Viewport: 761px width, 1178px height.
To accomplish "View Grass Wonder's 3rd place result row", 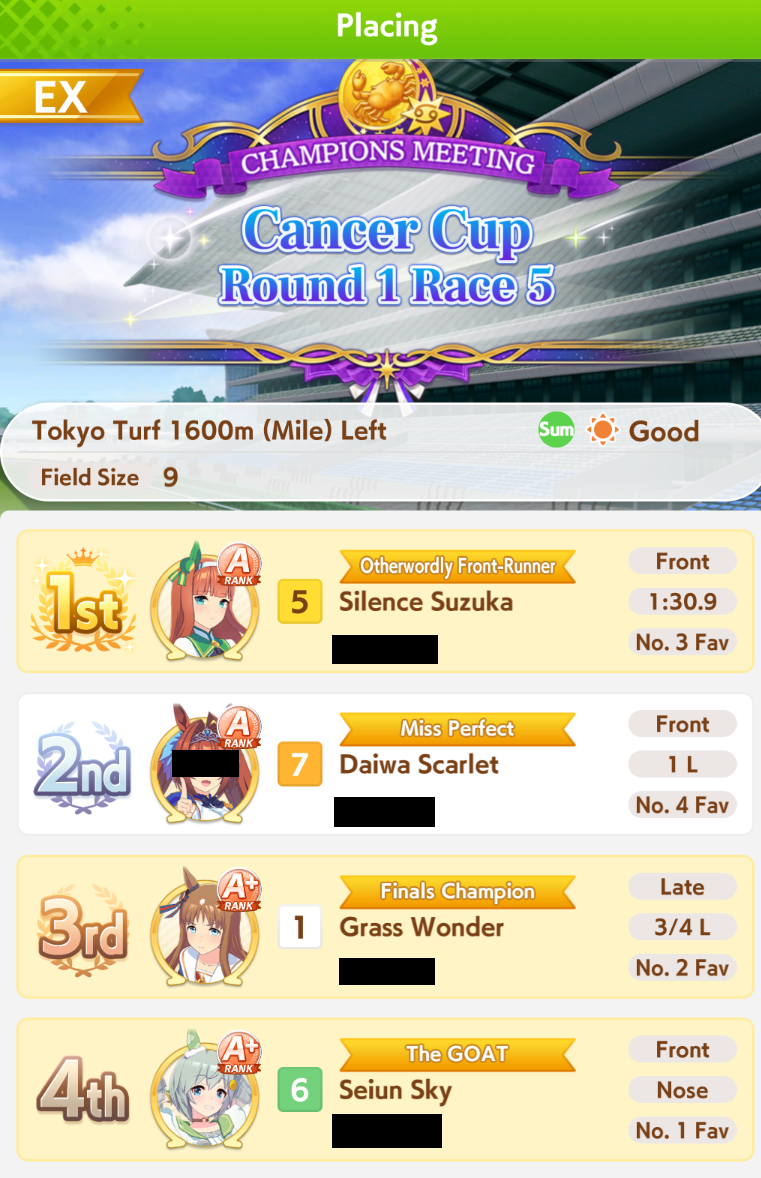I will [384, 927].
